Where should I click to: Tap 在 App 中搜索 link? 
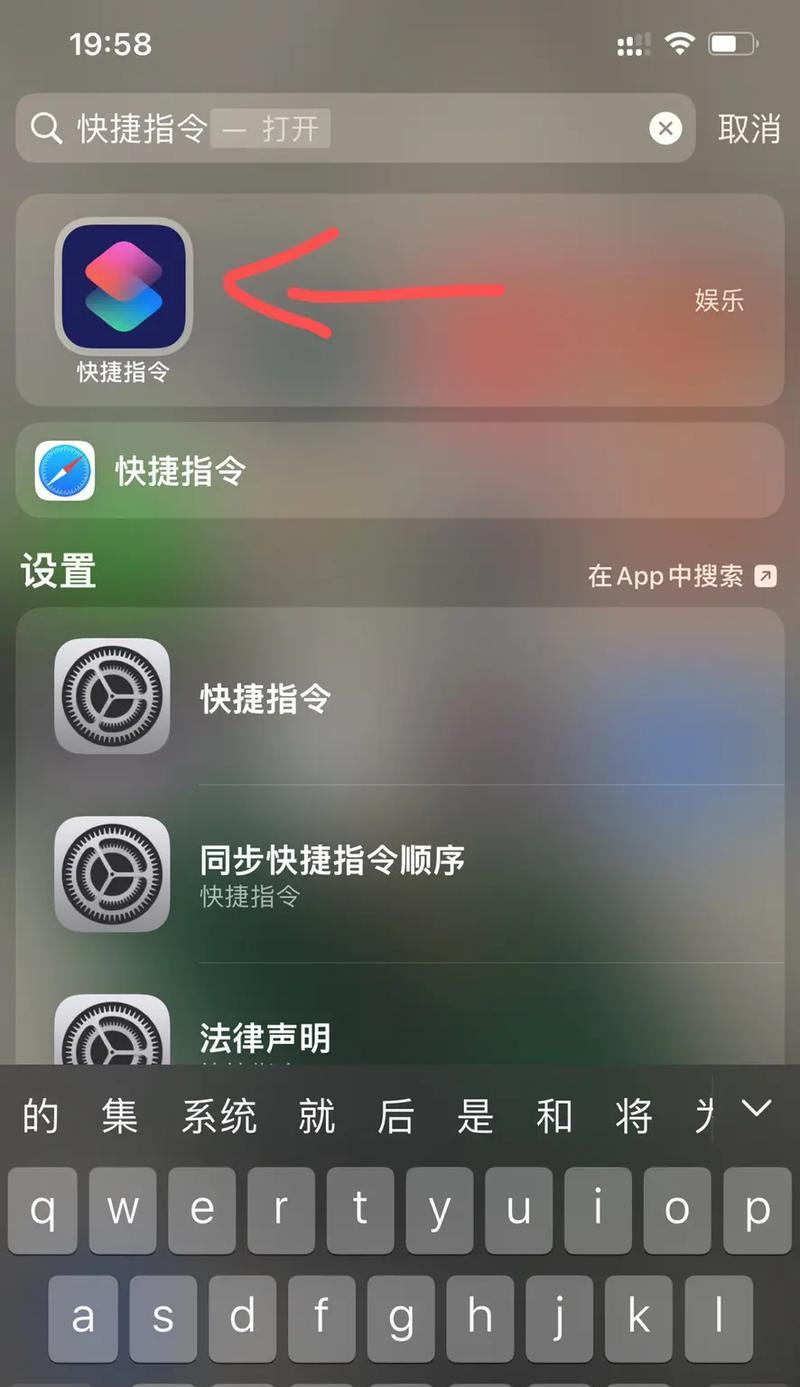click(680, 575)
